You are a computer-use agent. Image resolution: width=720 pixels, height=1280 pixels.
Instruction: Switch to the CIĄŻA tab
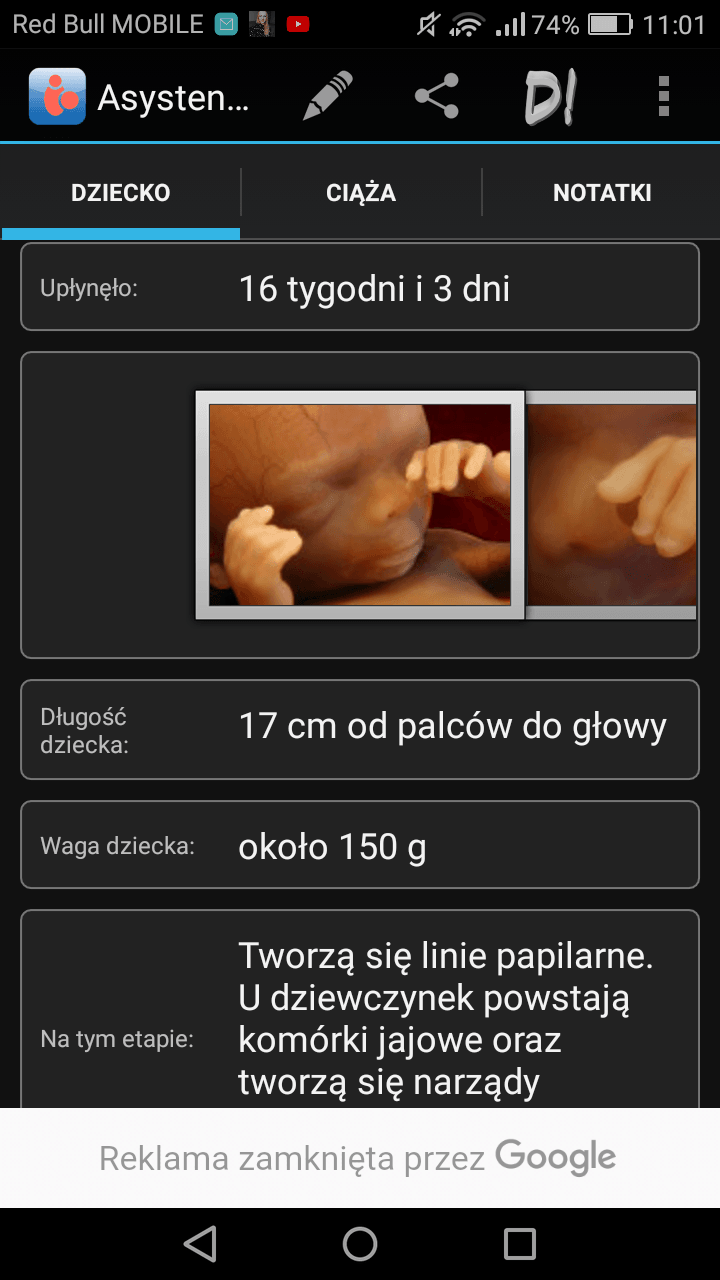[x=361, y=193]
